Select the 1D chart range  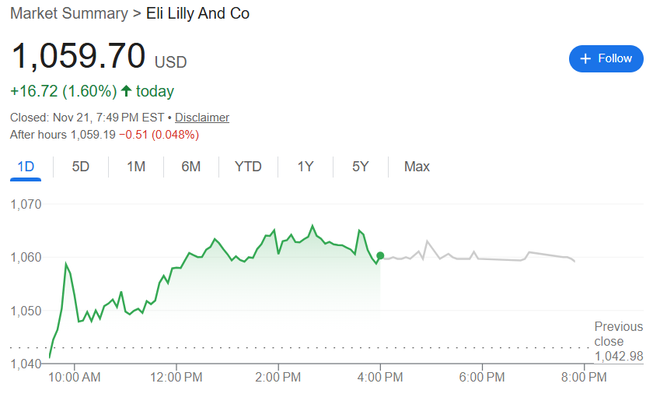coord(26,166)
